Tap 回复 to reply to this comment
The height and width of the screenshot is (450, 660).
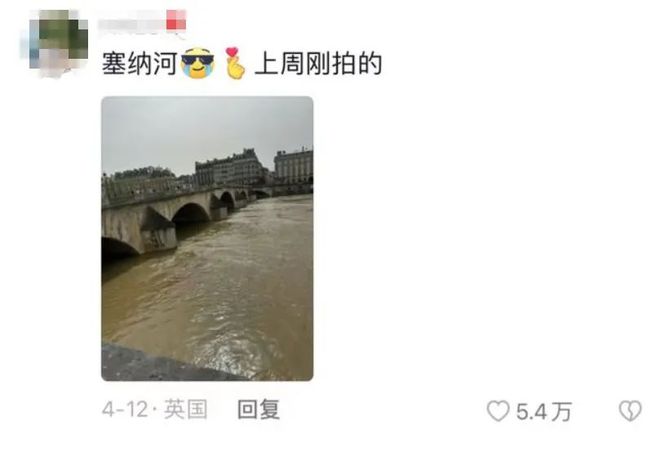[x=258, y=409]
